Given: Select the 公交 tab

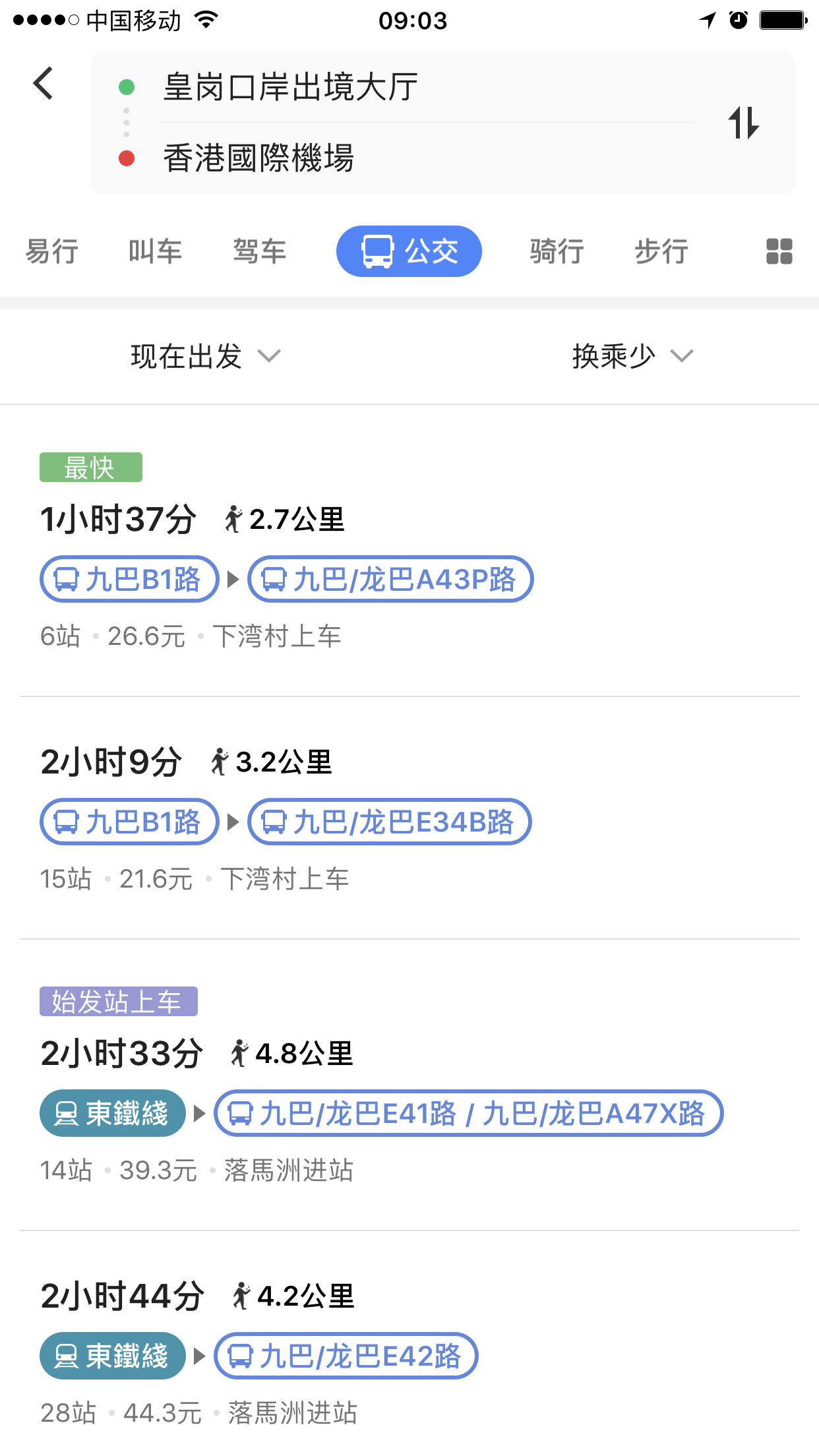Looking at the screenshot, I should click(x=409, y=251).
